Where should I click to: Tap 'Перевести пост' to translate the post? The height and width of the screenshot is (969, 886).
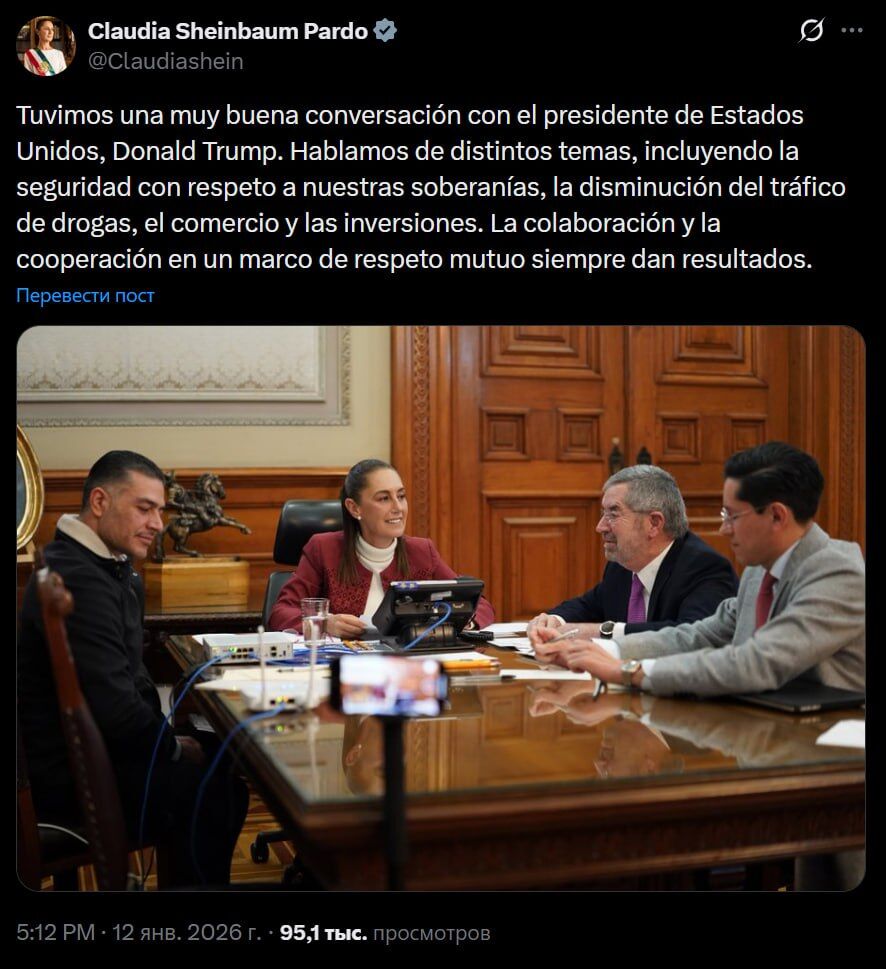pos(86,296)
